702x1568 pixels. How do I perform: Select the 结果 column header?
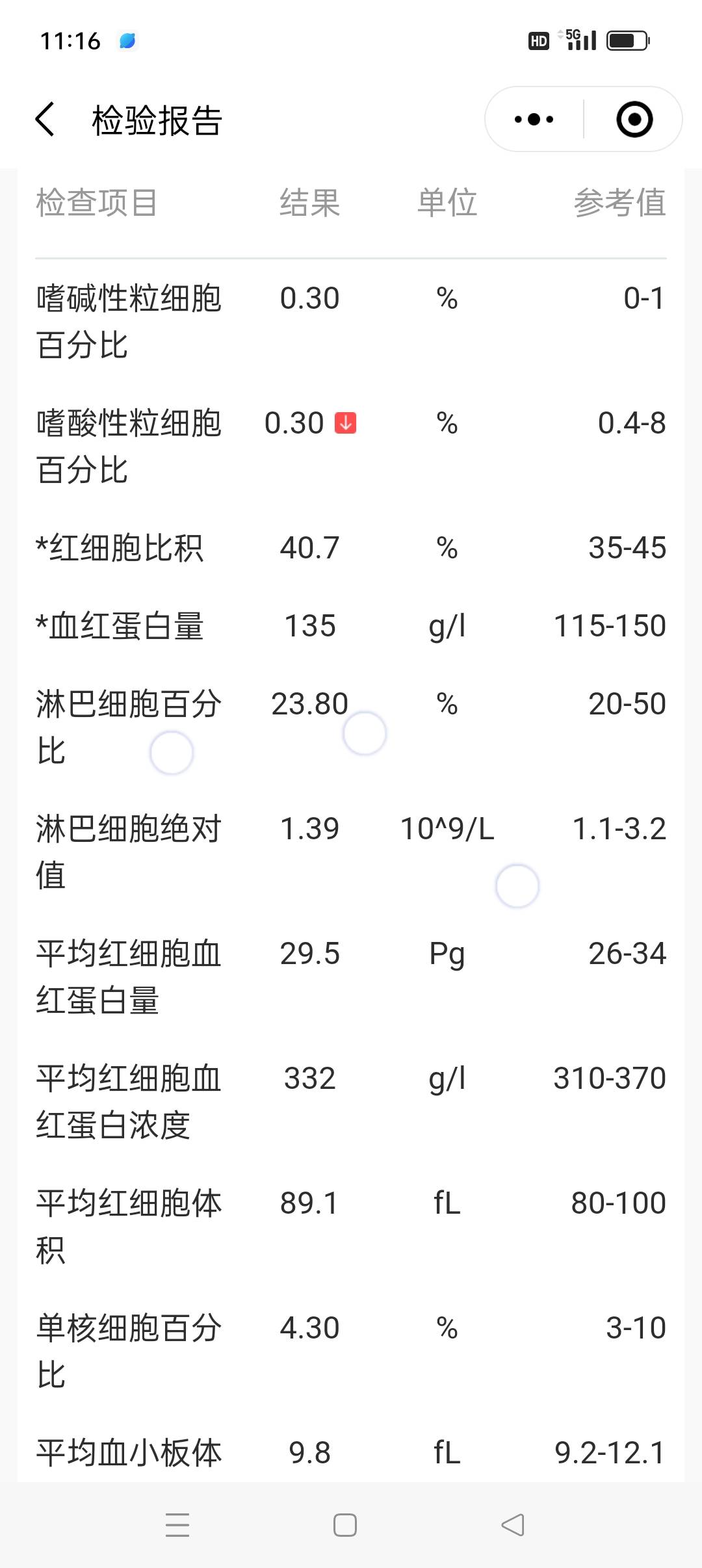coord(308,203)
